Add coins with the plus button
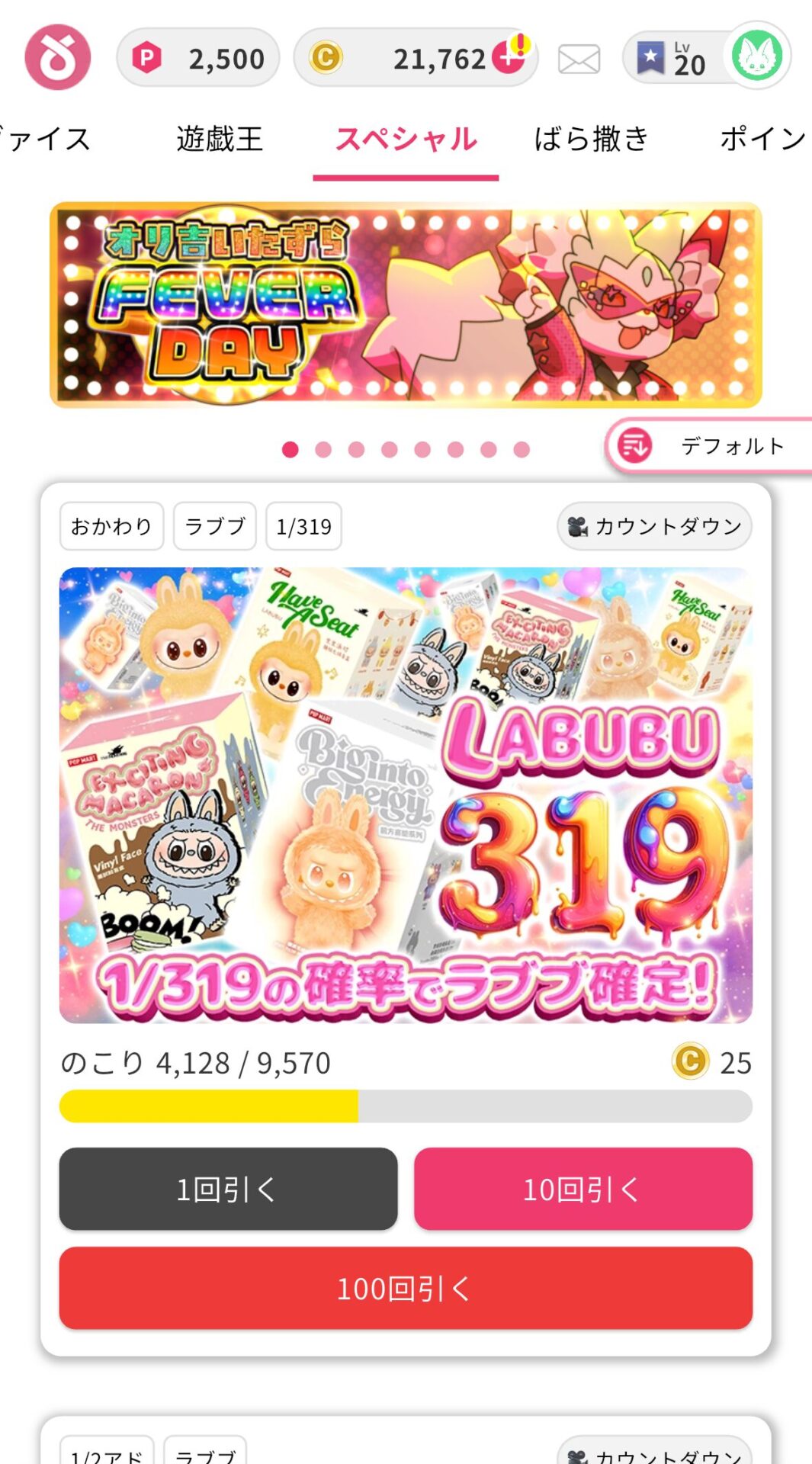This screenshot has width=812, height=1464. (509, 56)
